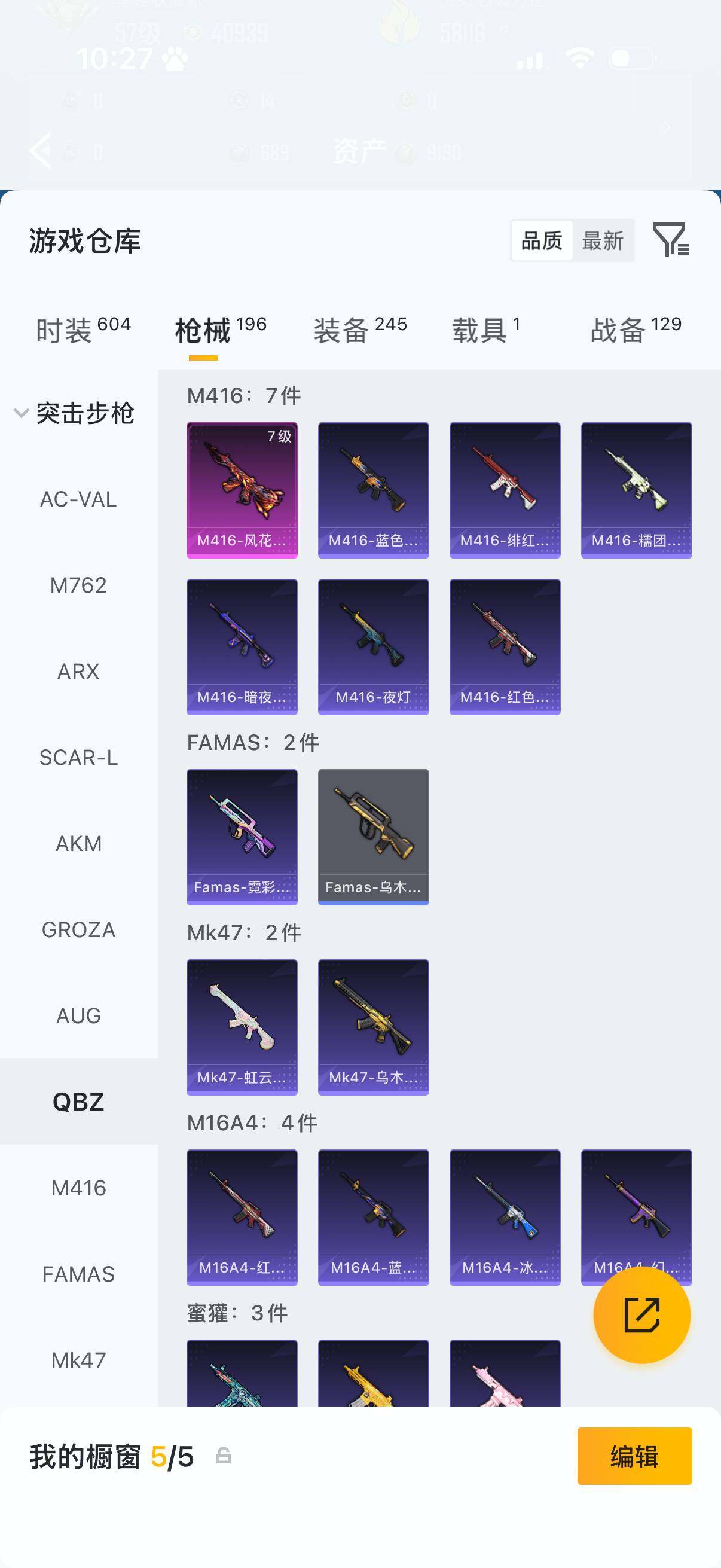Viewport: 721px width, 1568px height.
Task: Open the Famas-乌木 skin tile
Action: [374, 837]
